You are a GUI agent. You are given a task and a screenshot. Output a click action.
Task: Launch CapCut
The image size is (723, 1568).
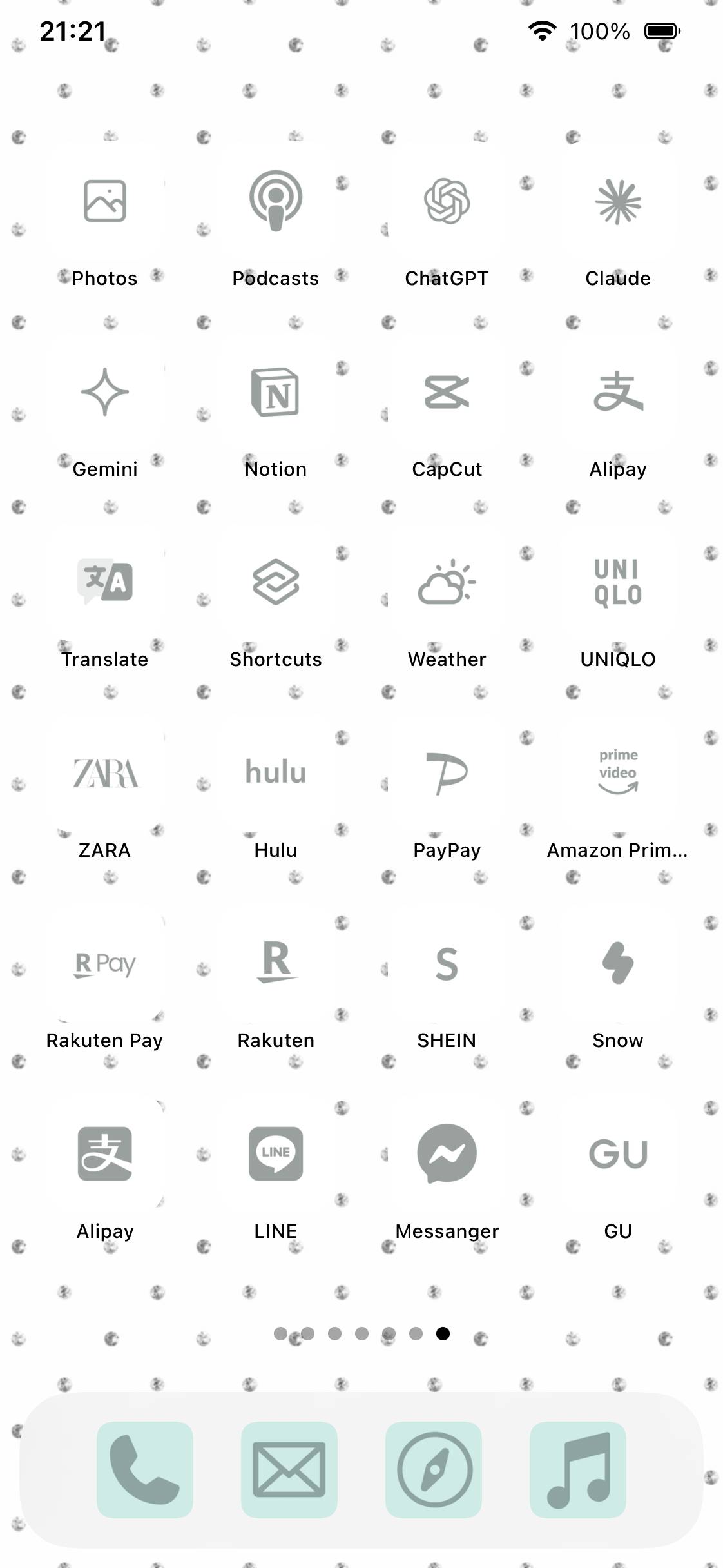click(x=447, y=392)
